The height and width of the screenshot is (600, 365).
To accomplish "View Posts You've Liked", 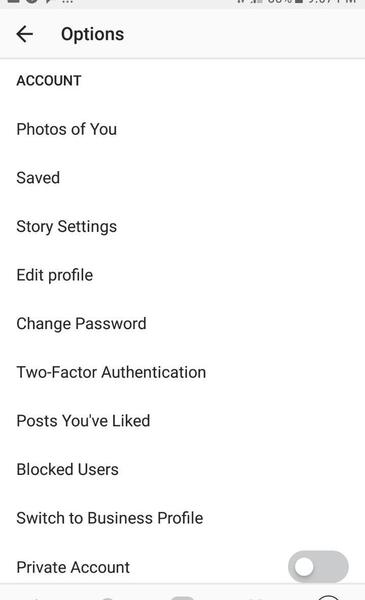I will coord(182,421).
